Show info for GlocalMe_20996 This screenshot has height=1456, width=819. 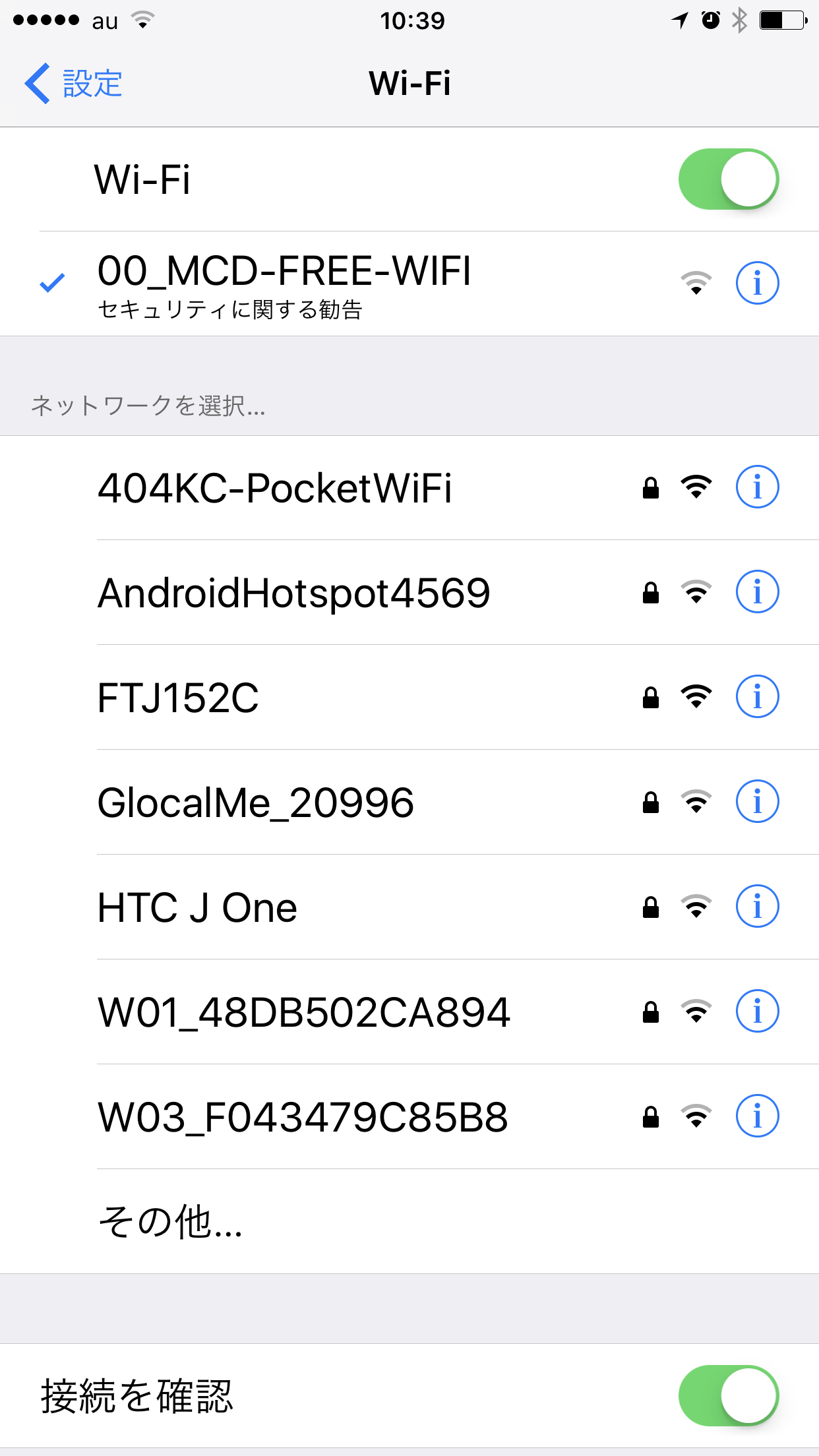757,802
